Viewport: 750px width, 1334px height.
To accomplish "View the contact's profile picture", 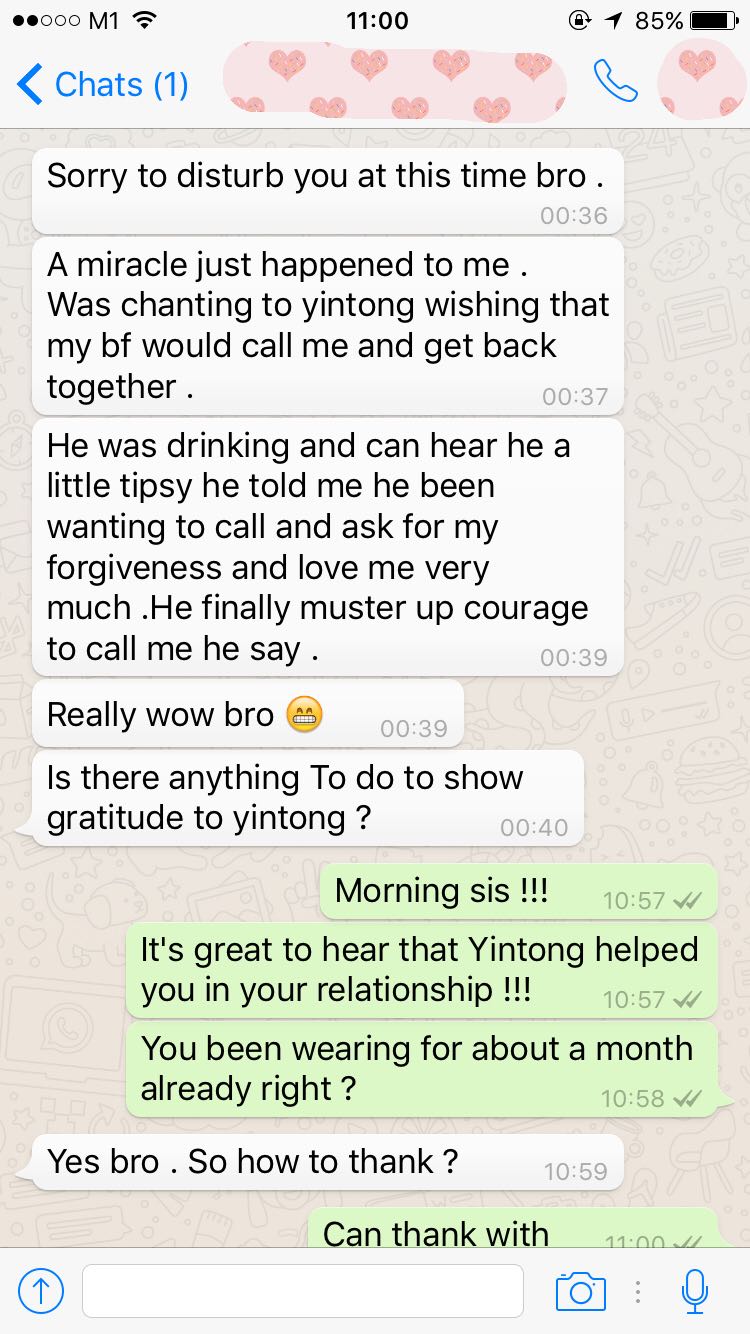I will [x=702, y=82].
